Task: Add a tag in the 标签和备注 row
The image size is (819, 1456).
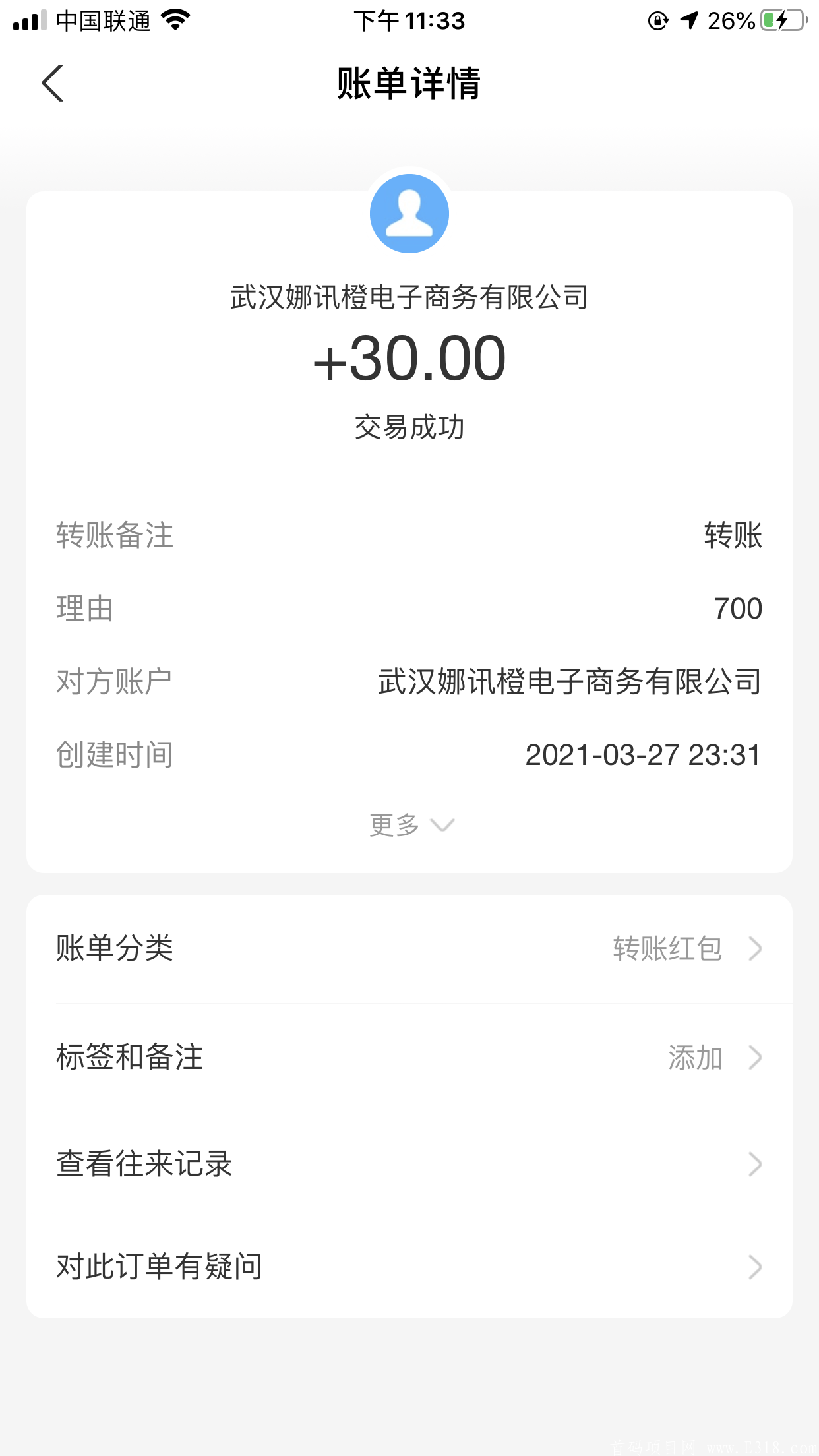Action: (x=409, y=1058)
